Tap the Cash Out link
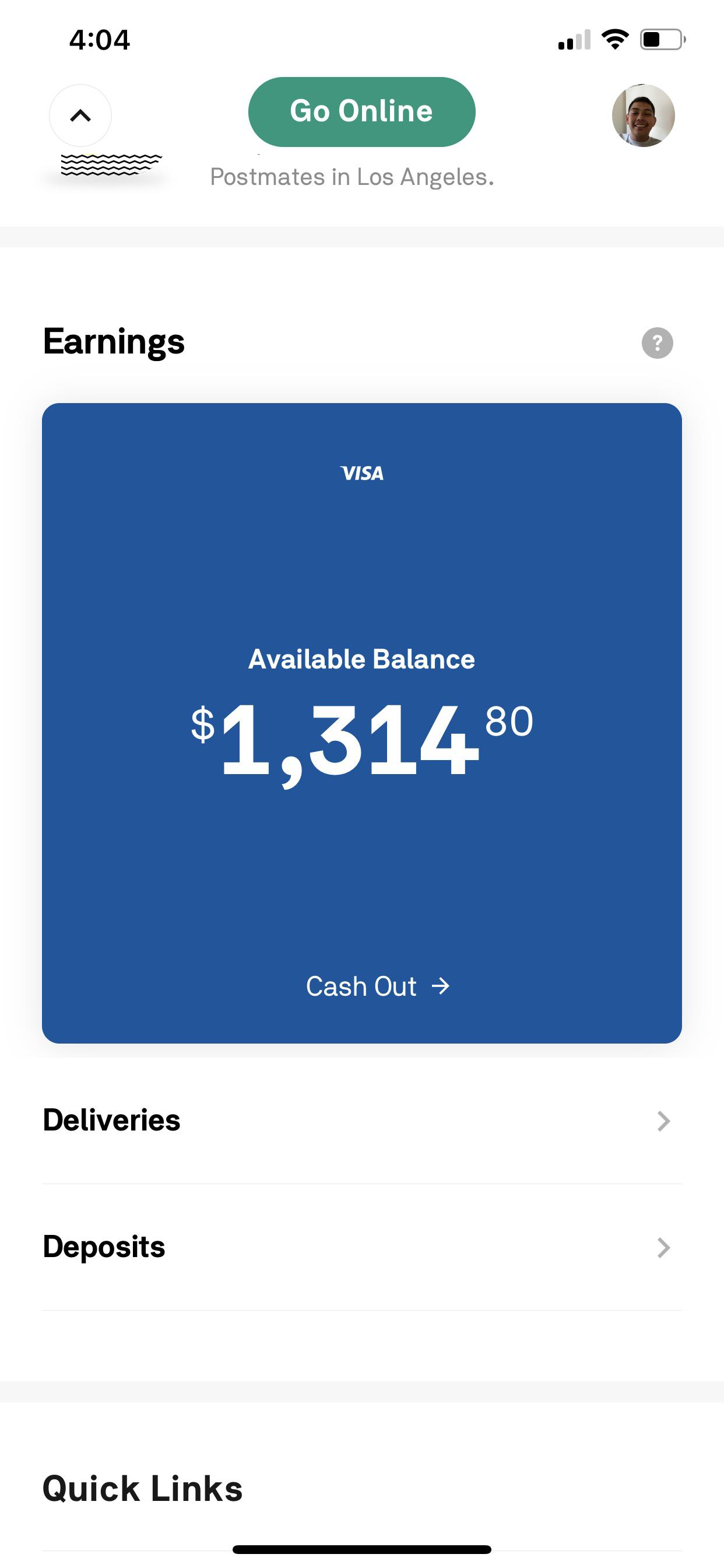The width and height of the screenshot is (724, 1568). tap(361, 986)
